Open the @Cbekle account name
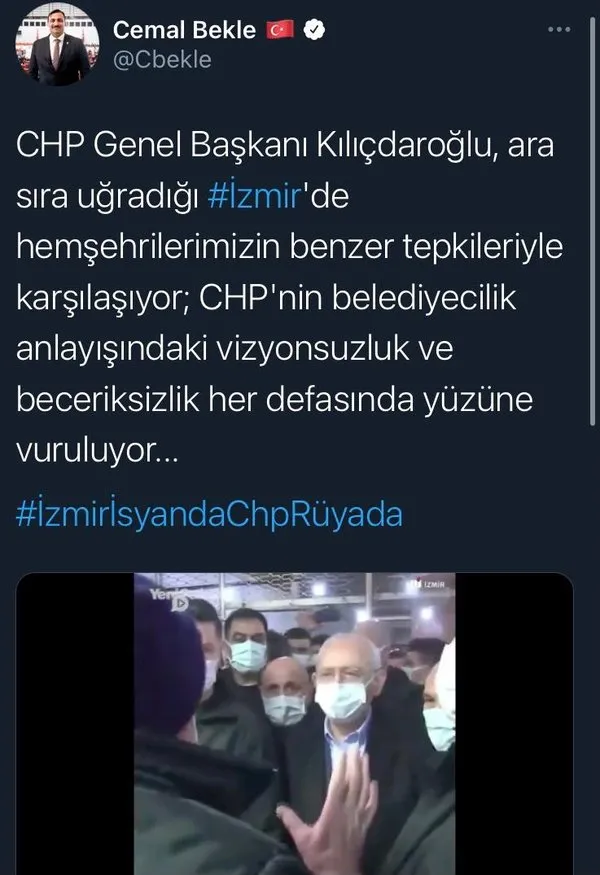This screenshot has width=600, height=875. (162, 60)
